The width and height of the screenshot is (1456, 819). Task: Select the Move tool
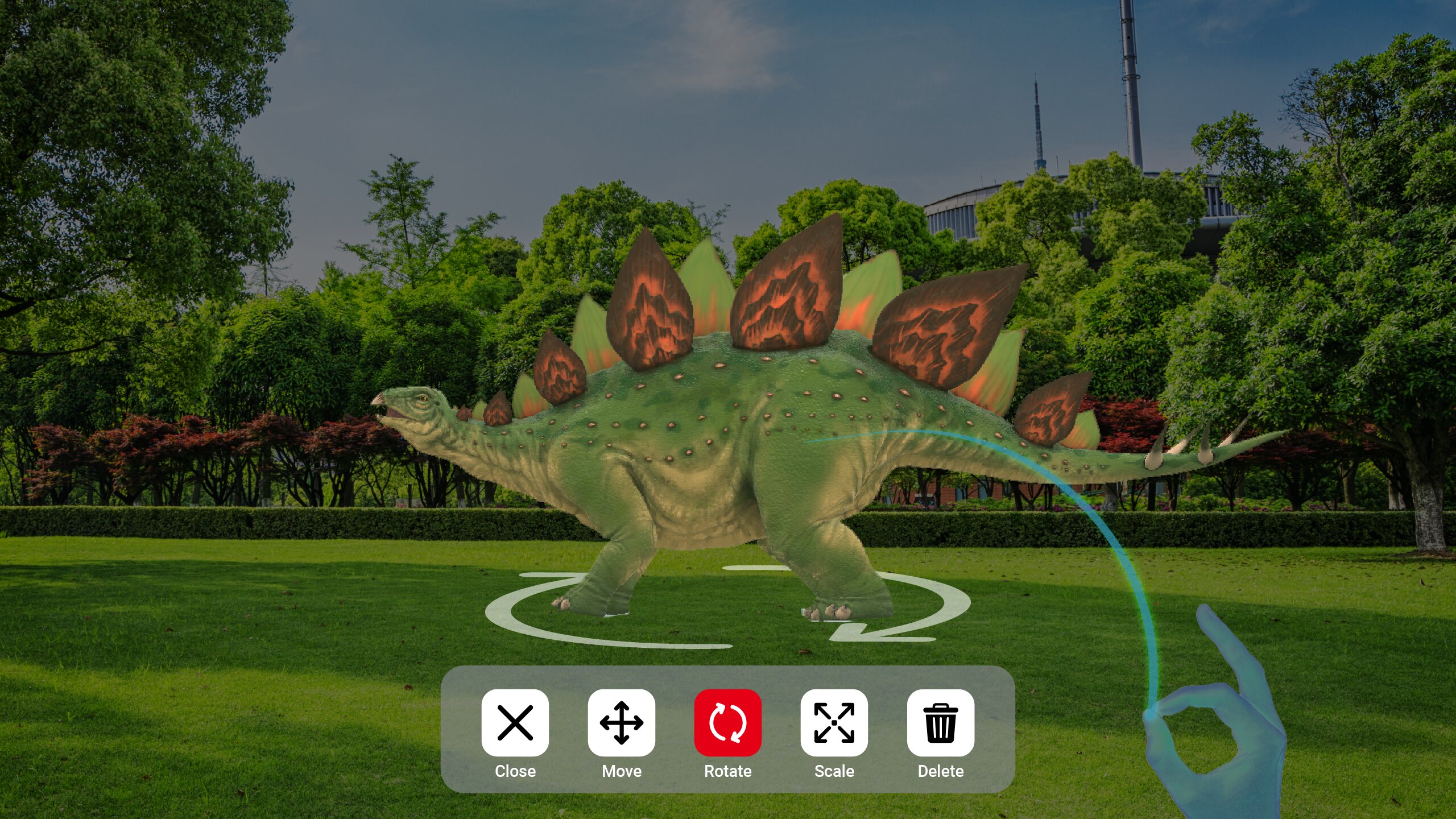click(621, 722)
